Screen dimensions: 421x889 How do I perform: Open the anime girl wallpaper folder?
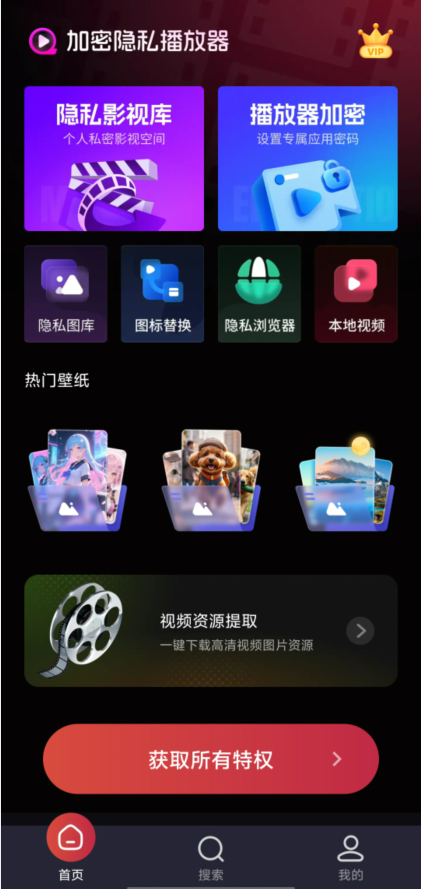[x=78, y=480]
